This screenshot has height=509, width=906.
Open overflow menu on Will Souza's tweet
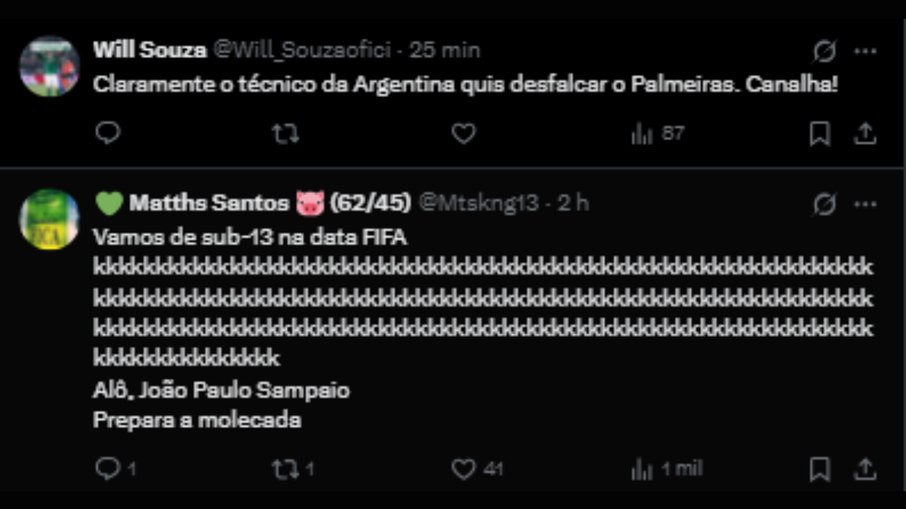(x=865, y=50)
